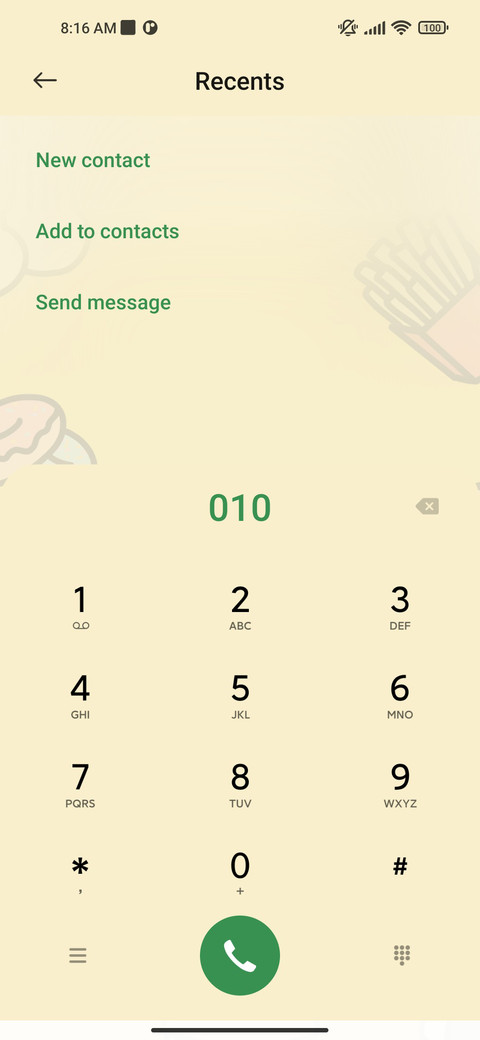Tap the 0 key
Screen dimensions: 480x1040
click(240, 874)
